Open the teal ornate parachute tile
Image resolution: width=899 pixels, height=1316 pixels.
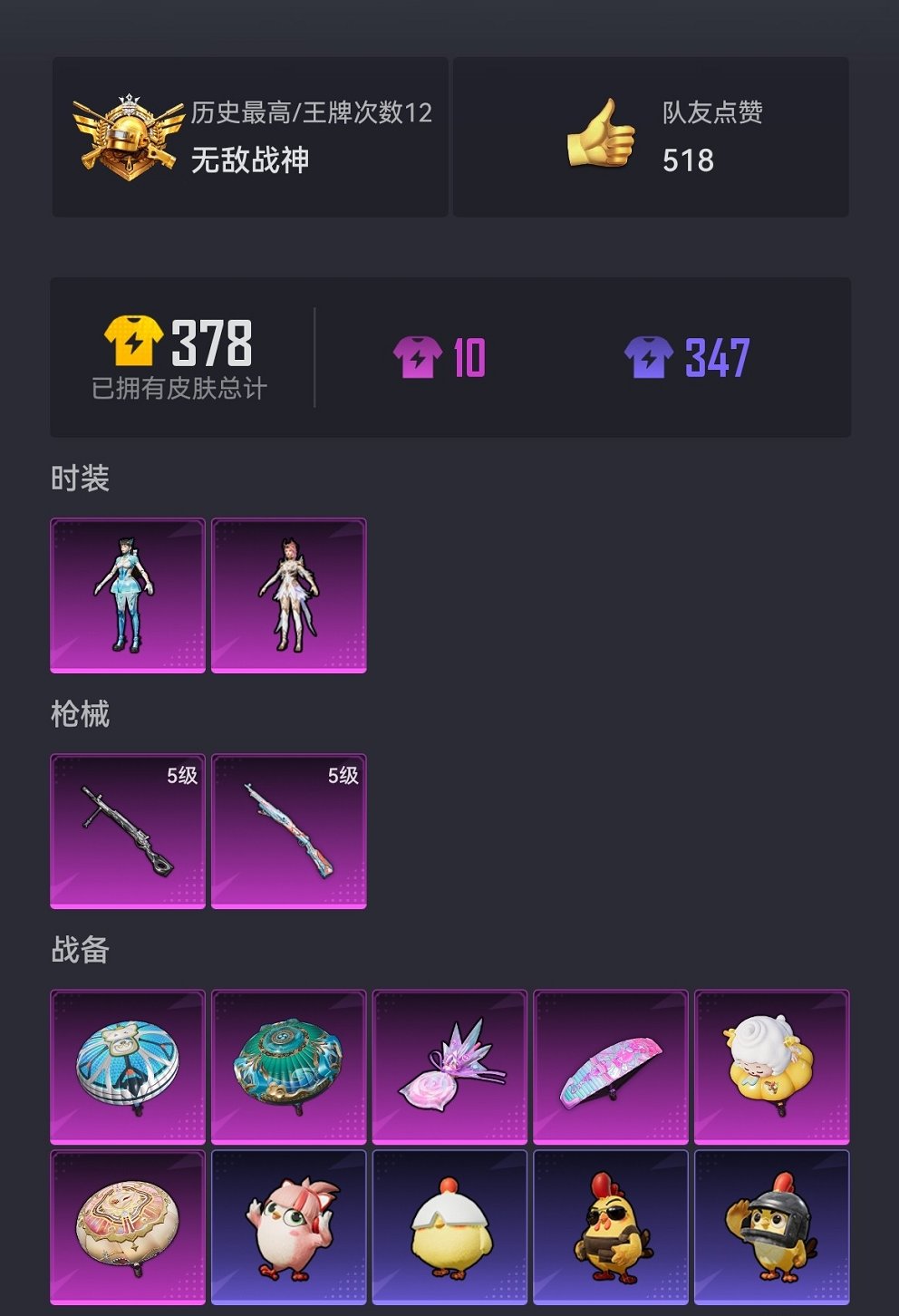pyautogui.click(x=289, y=1067)
